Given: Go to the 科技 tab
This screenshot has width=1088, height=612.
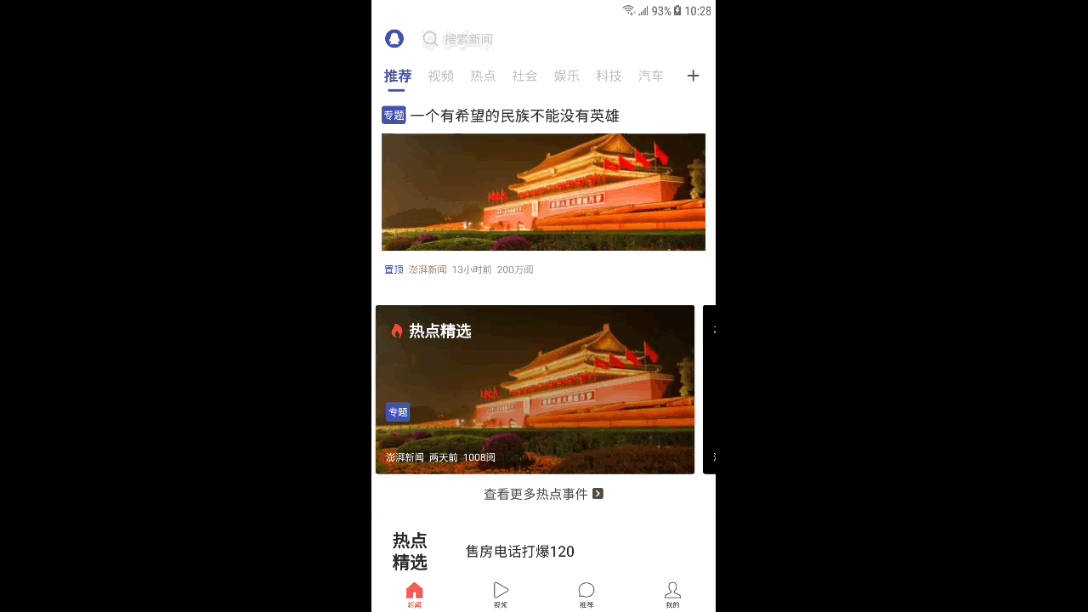Looking at the screenshot, I should click(609, 76).
